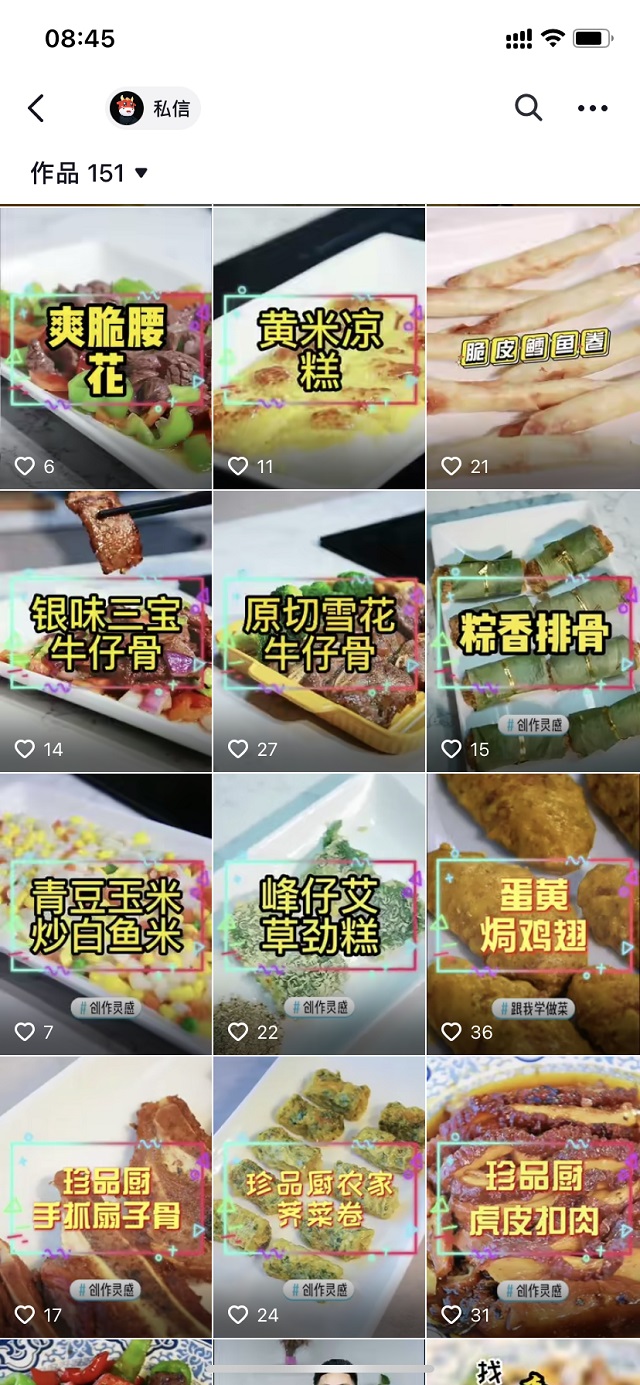Play the 银味三宝牛仔骨 video

pos(106,630)
